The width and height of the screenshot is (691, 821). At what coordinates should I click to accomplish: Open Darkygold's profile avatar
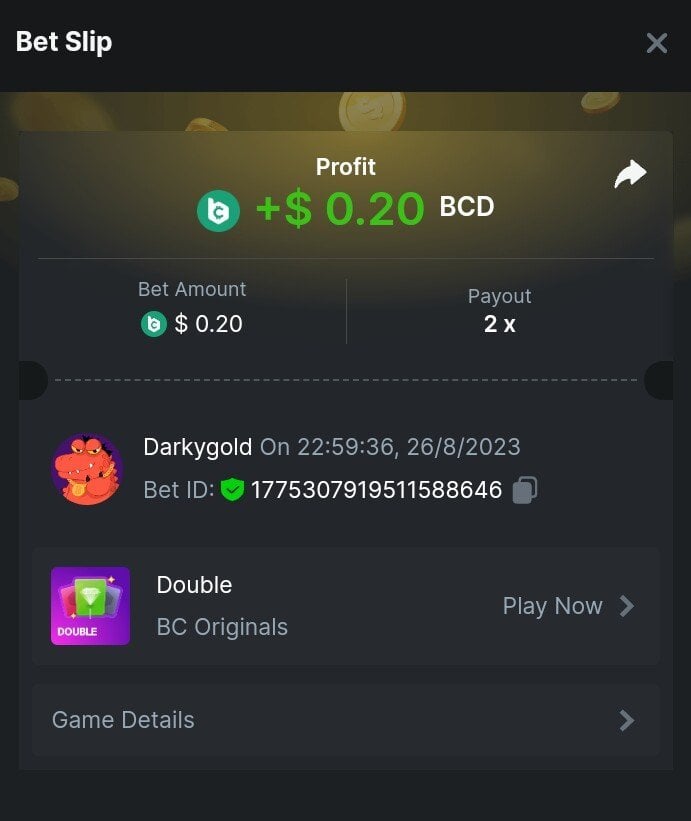pyautogui.click(x=87, y=469)
